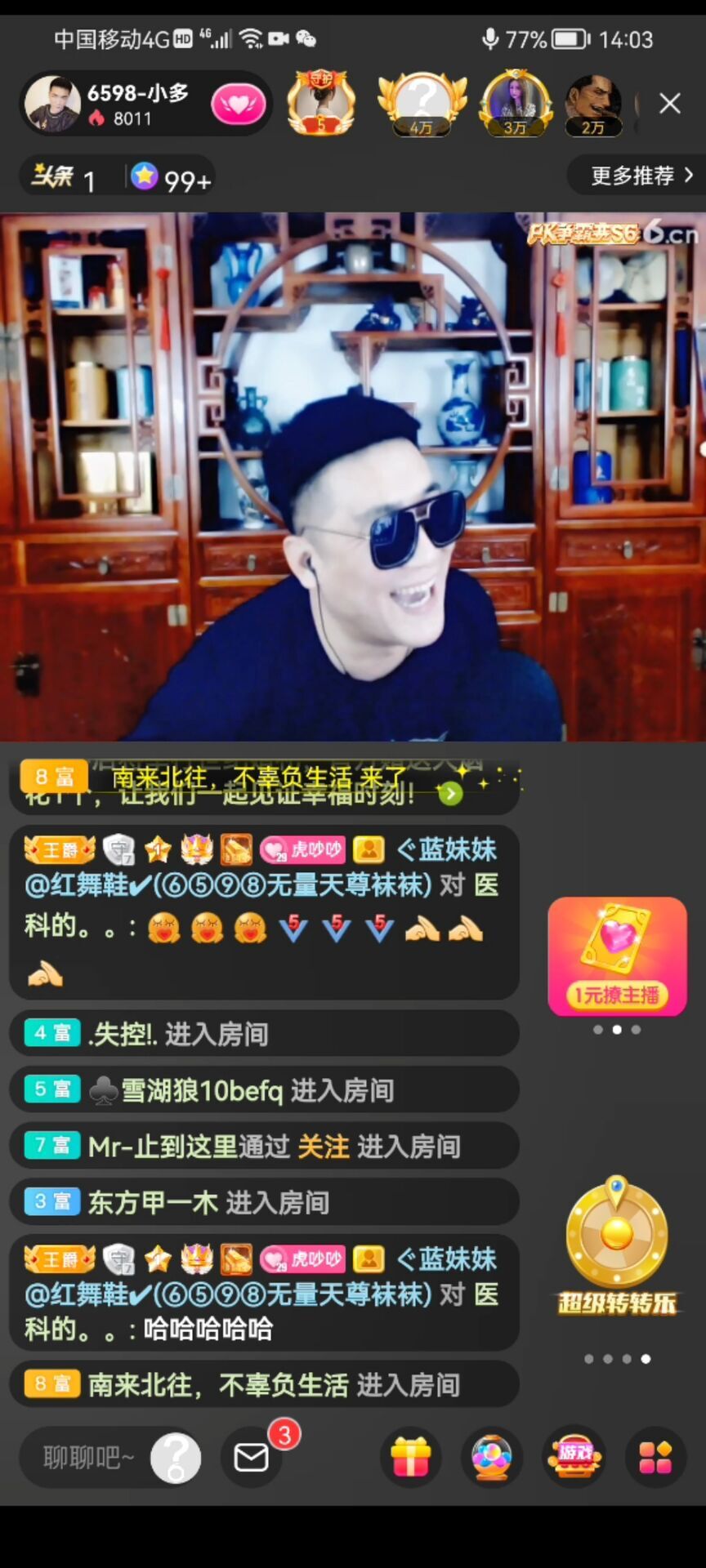This screenshot has width=706, height=1568.
Task: Open the 游戏 games icon
Action: pos(574,1457)
